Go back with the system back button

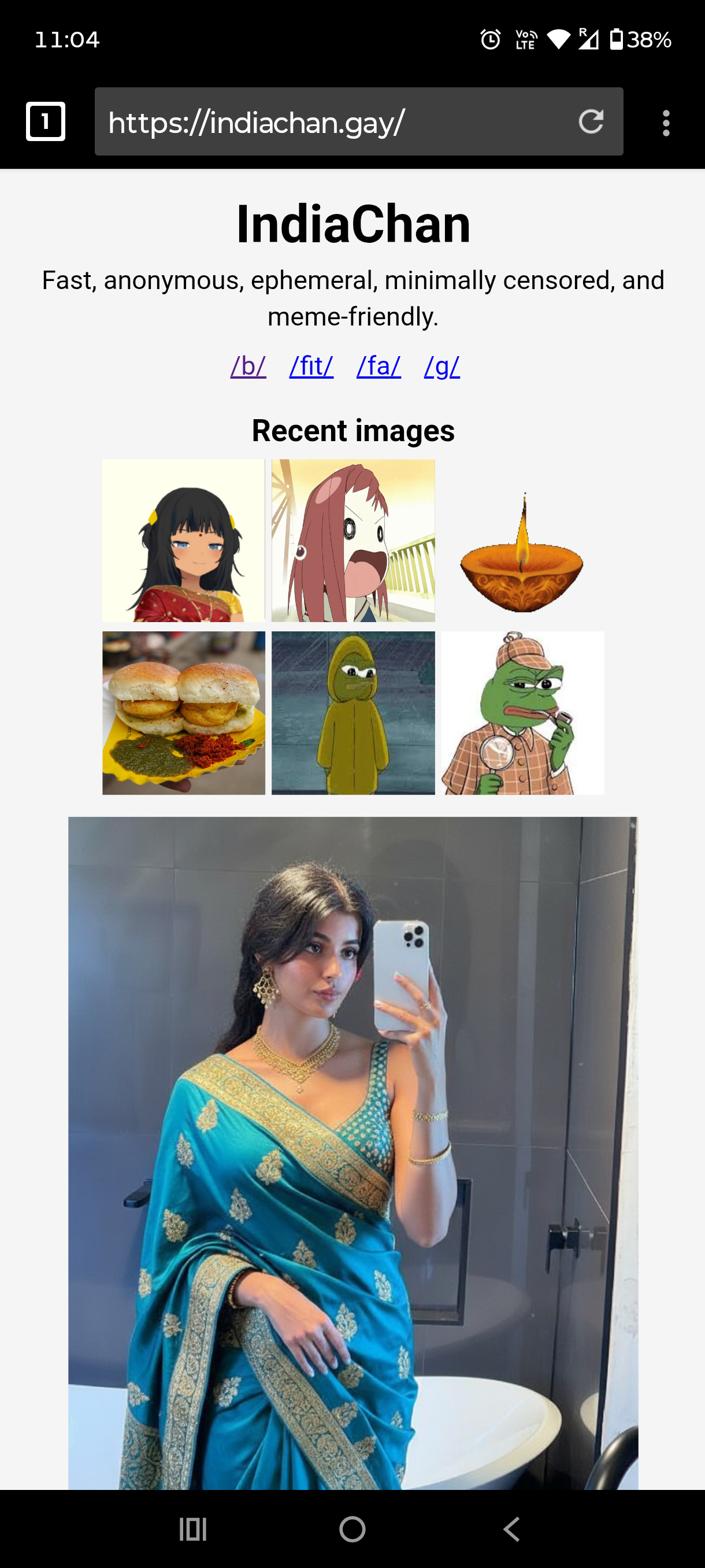(x=511, y=1529)
